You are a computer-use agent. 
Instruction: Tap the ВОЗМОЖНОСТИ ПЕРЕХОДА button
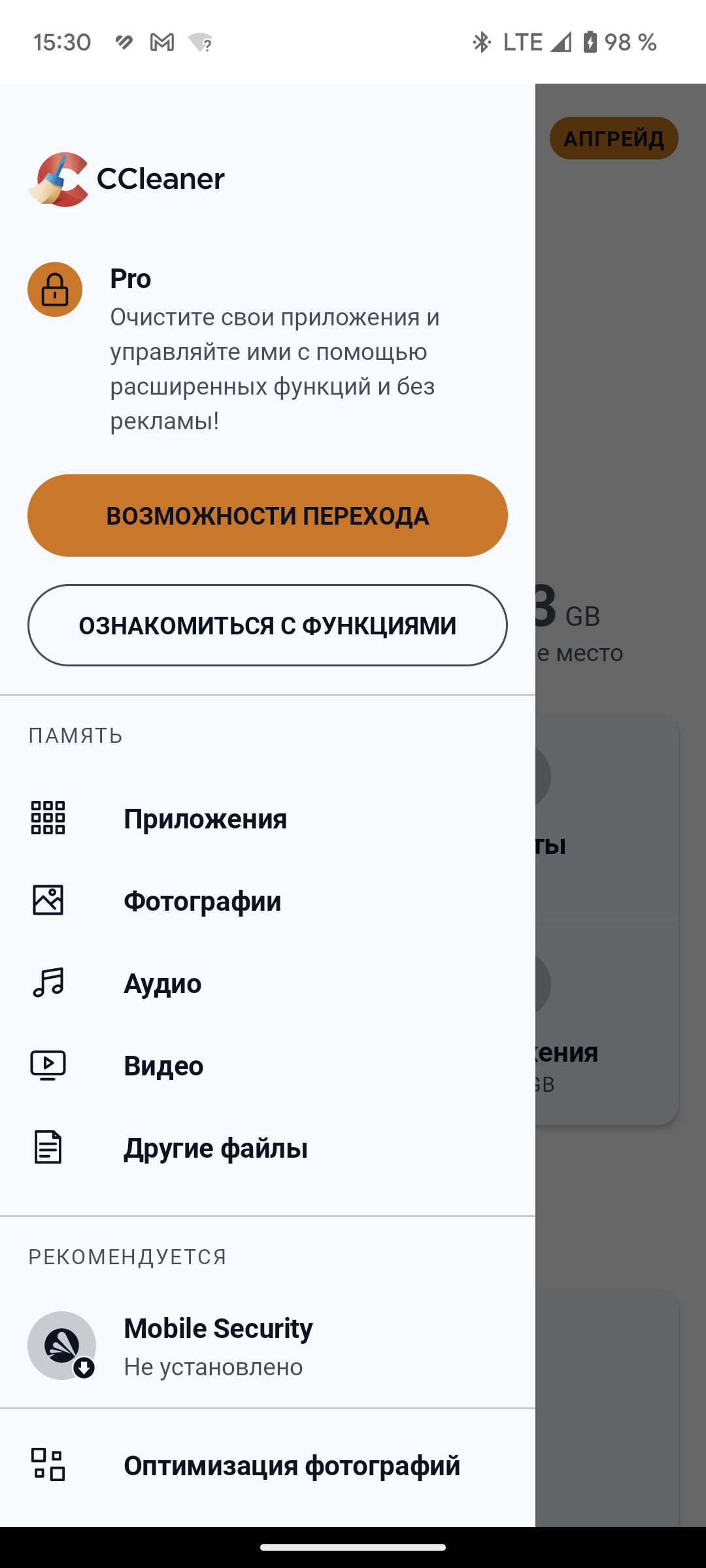coord(267,515)
